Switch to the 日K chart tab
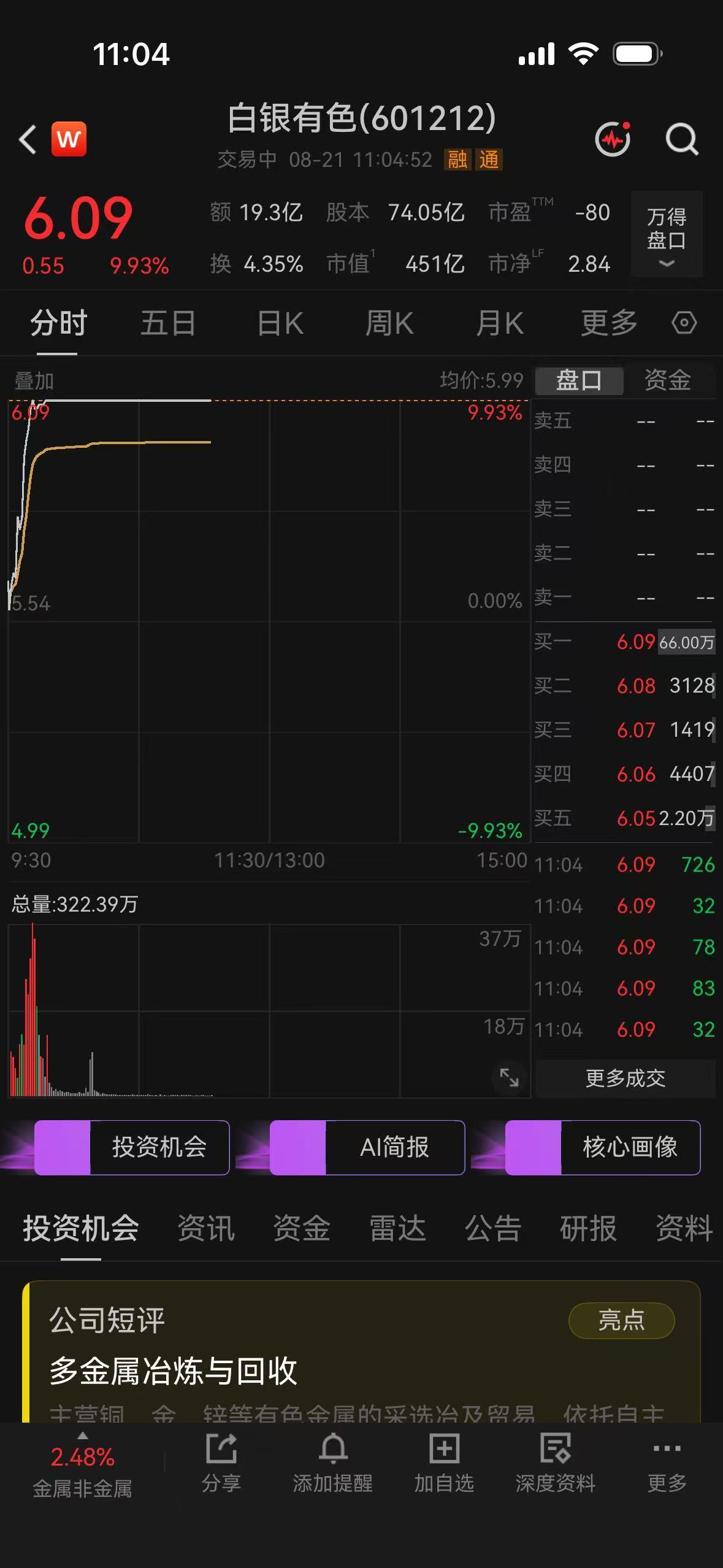723x1568 pixels. [x=280, y=323]
